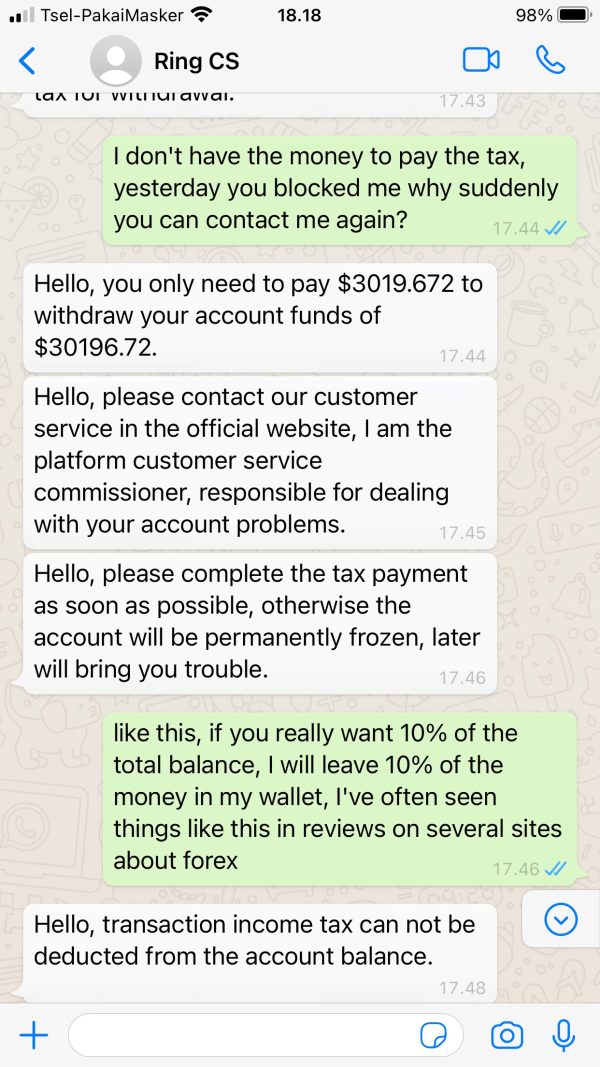Image resolution: width=600 pixels, height=1067 pixels.
Task: Open the camera to send a photo
Action: point(506,1035)
